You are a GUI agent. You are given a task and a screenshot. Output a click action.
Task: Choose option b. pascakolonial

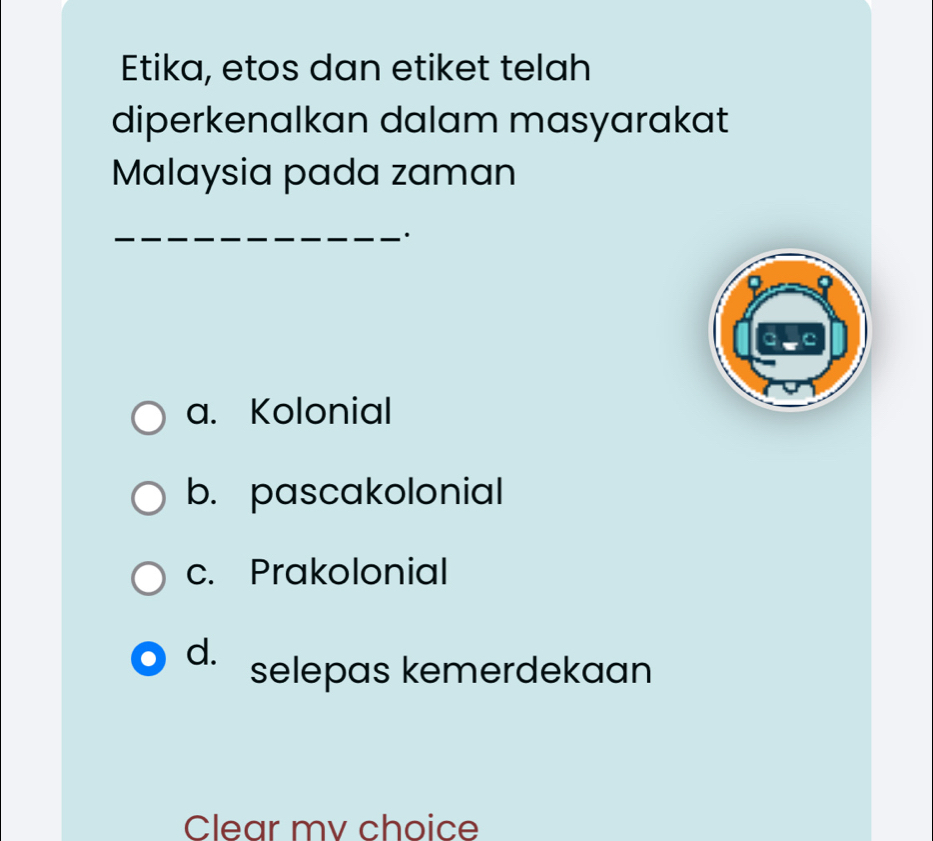tap(150, 497)
